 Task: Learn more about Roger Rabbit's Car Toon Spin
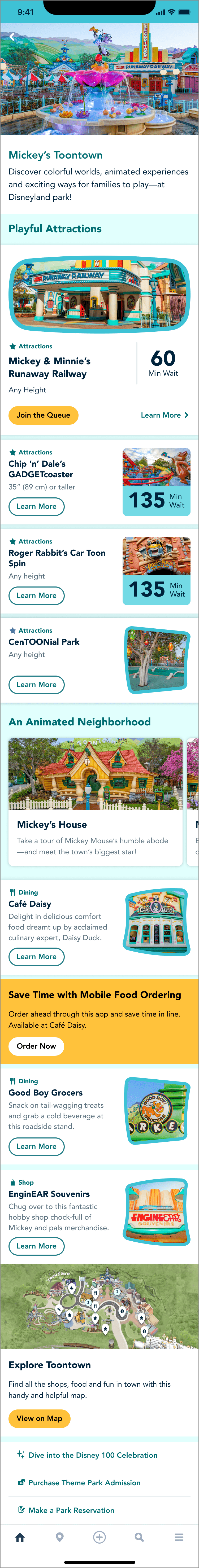click(37, 595)
